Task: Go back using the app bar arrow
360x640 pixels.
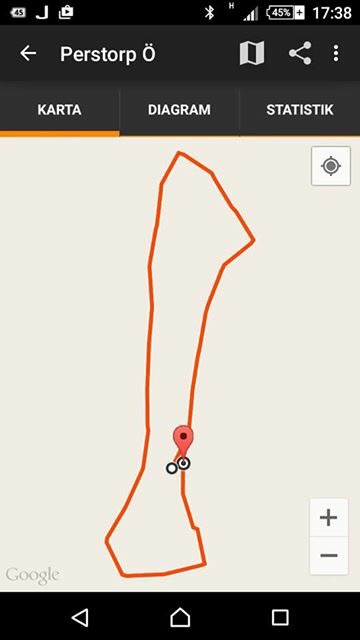Action: tap(28, 53)
